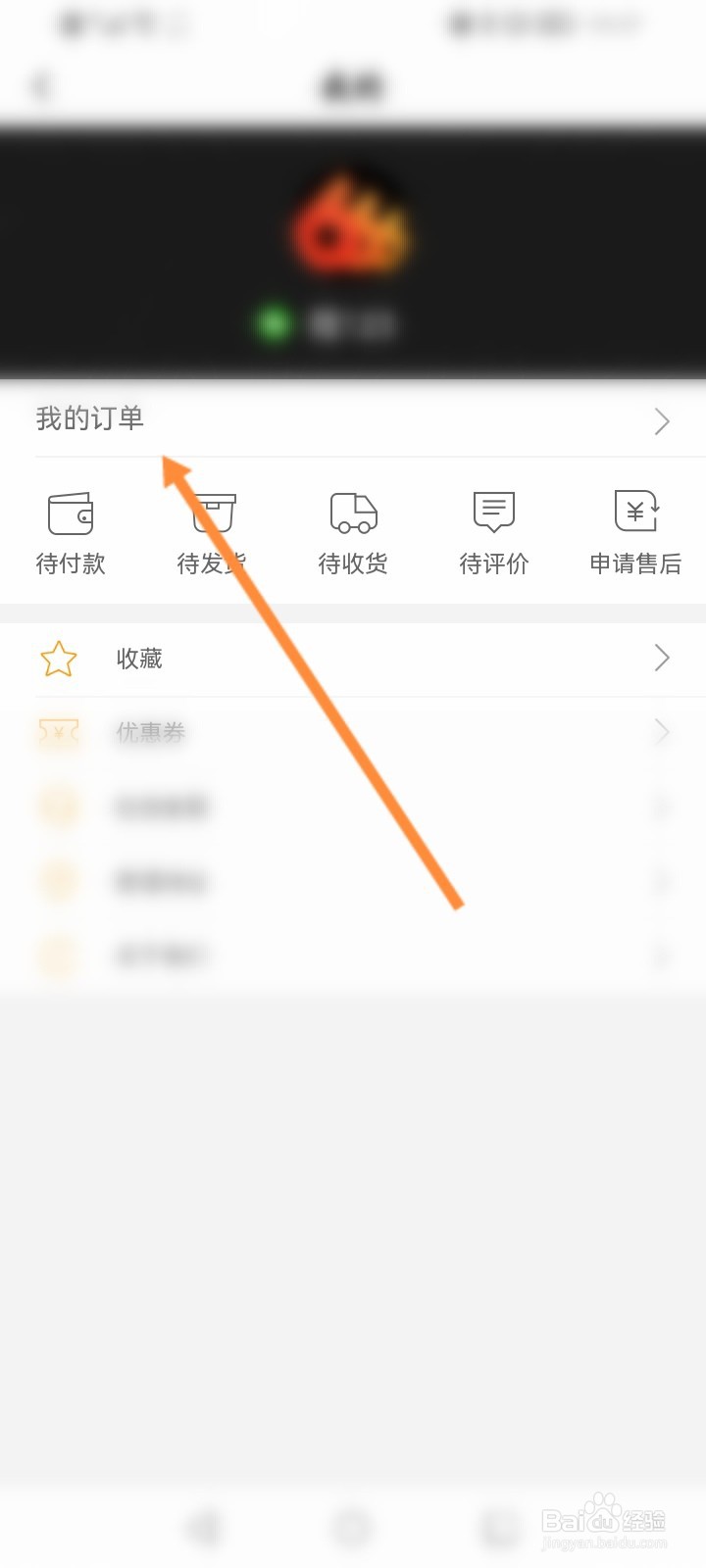706x1568 pixels.
Task: Open the 待评价 comment bubble icon
Action: point(492,512)
